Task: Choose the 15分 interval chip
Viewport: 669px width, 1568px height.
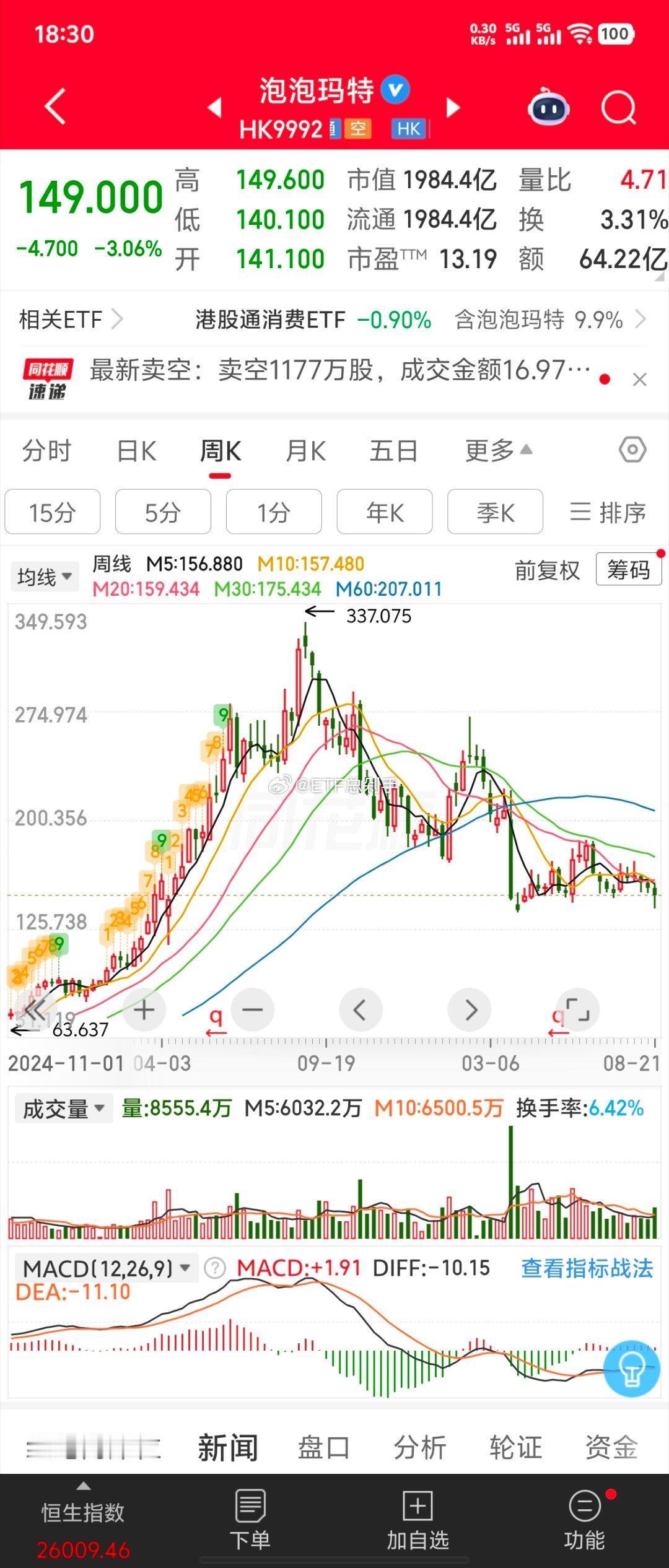Action: click(53, 512)
